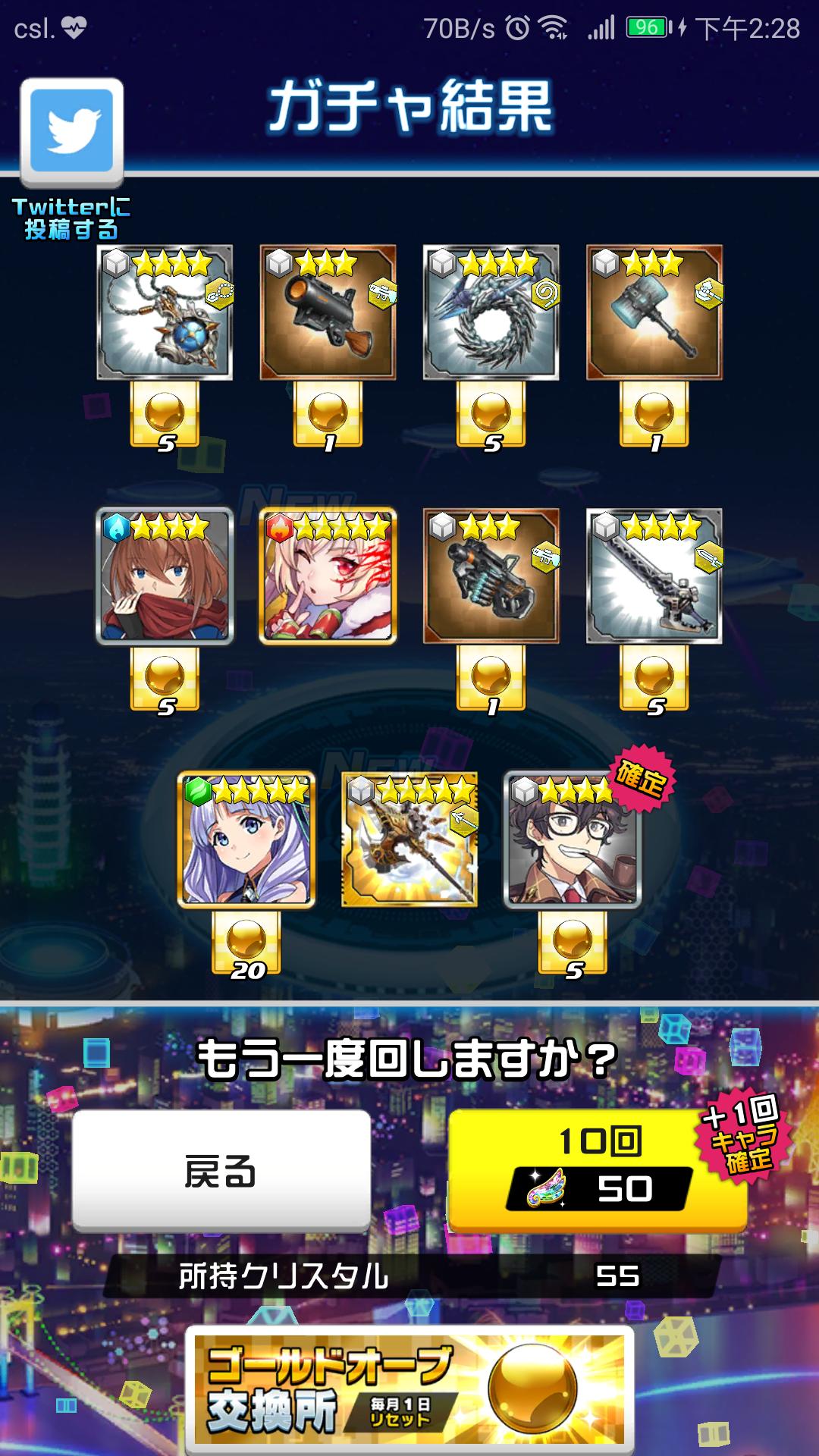Inspect the red-scarf water character card
The image size is (819, 1456).
click(x=165, y=576)
